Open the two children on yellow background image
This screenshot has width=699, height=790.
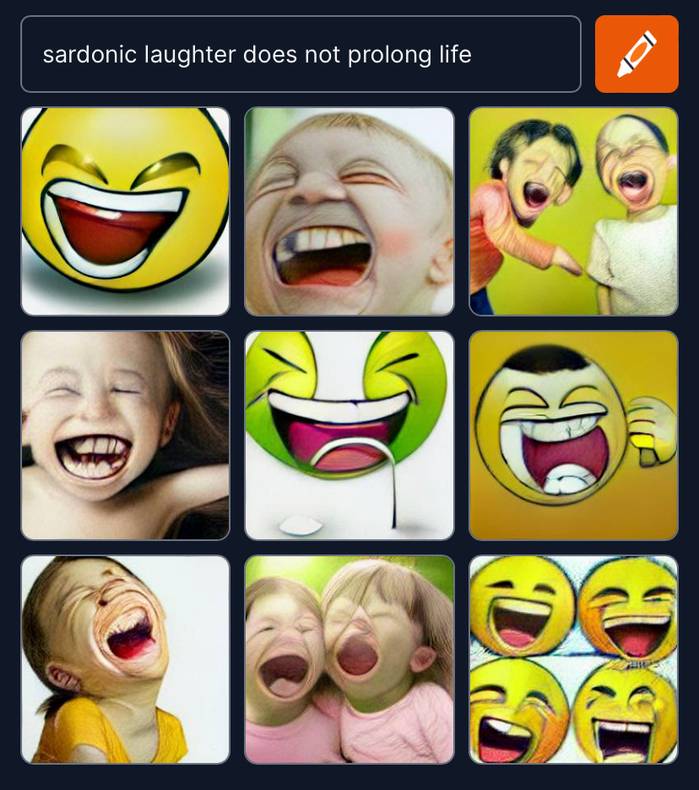point(573,211)
